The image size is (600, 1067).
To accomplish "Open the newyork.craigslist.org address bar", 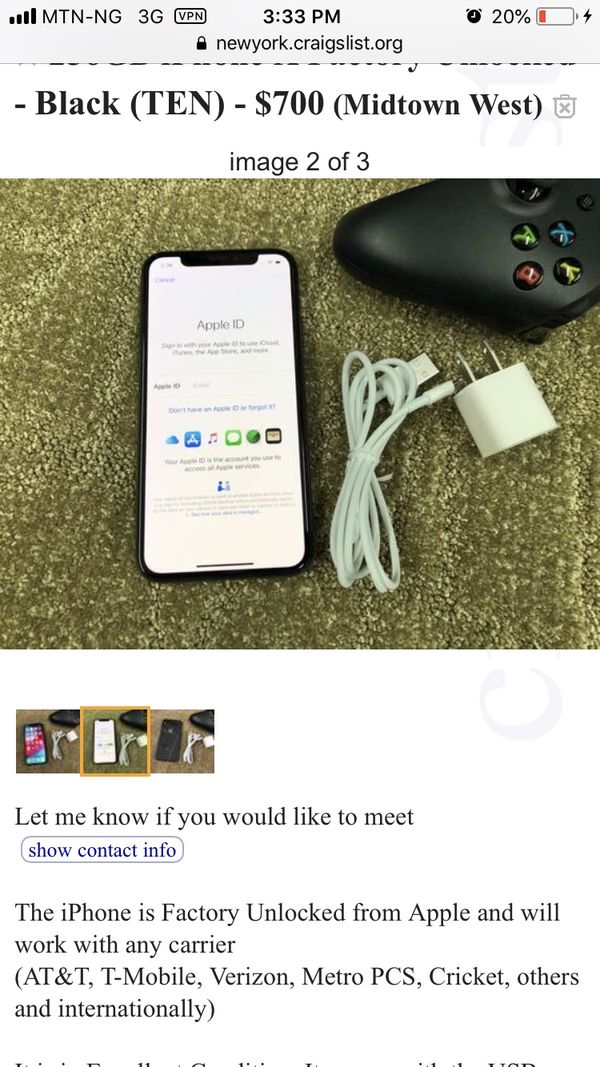I will pyautogui.click(x=299, y=44).
